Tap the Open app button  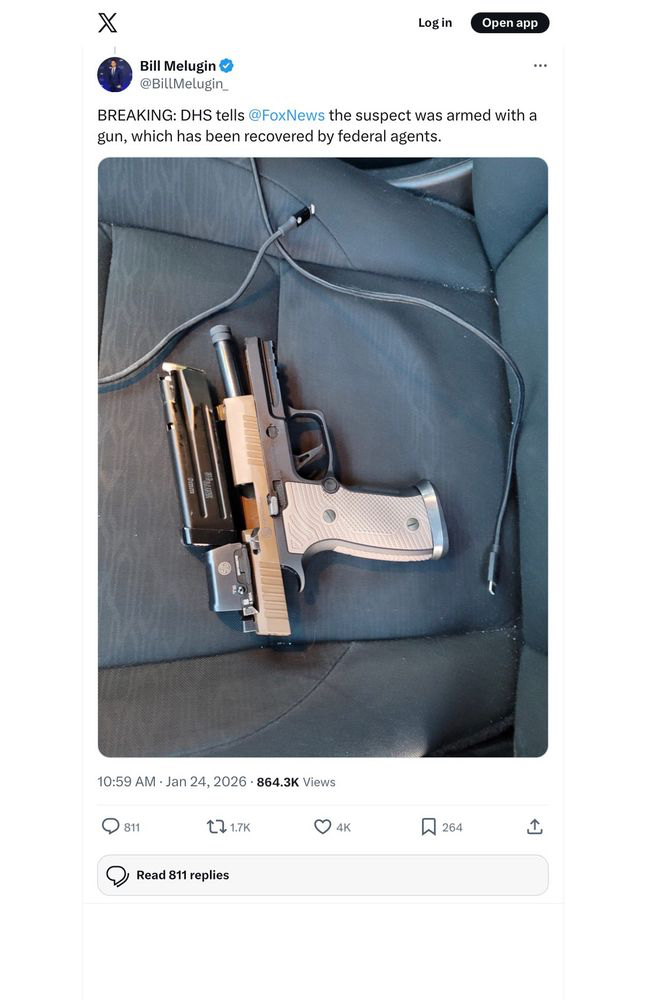[510, 23]
